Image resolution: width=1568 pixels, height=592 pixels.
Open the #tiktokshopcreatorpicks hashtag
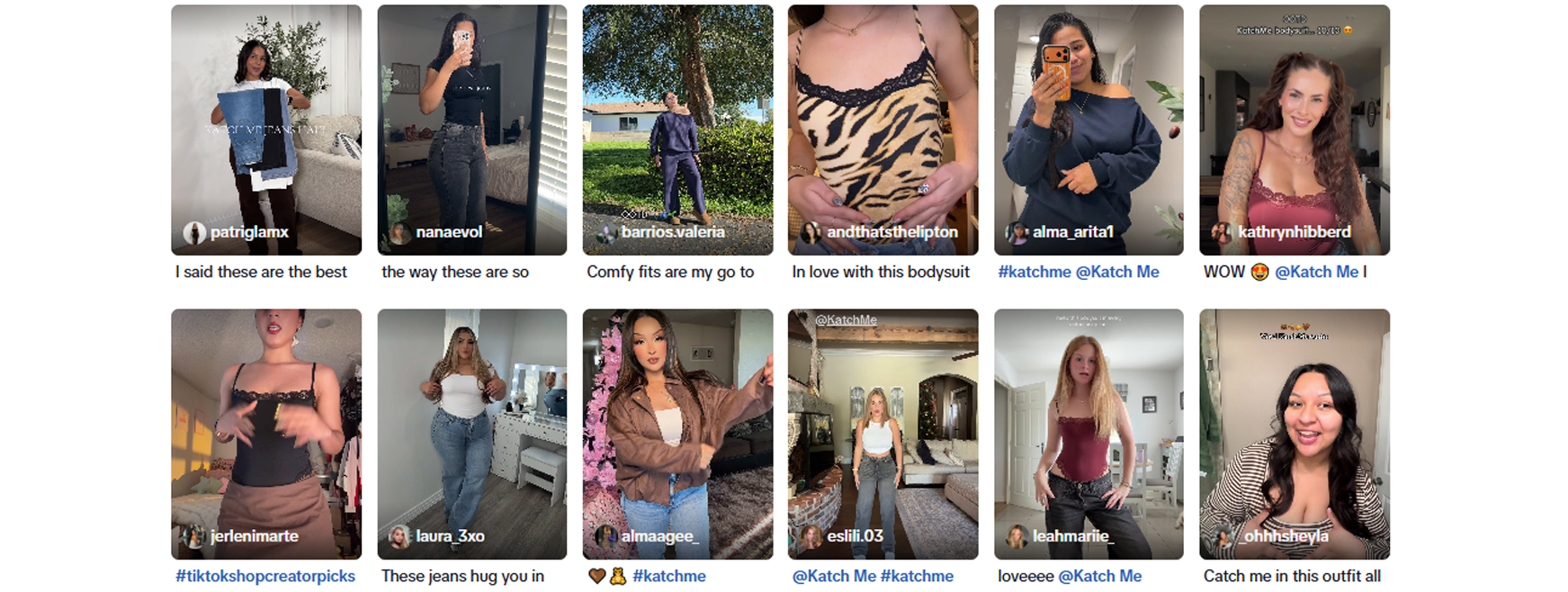265,576
